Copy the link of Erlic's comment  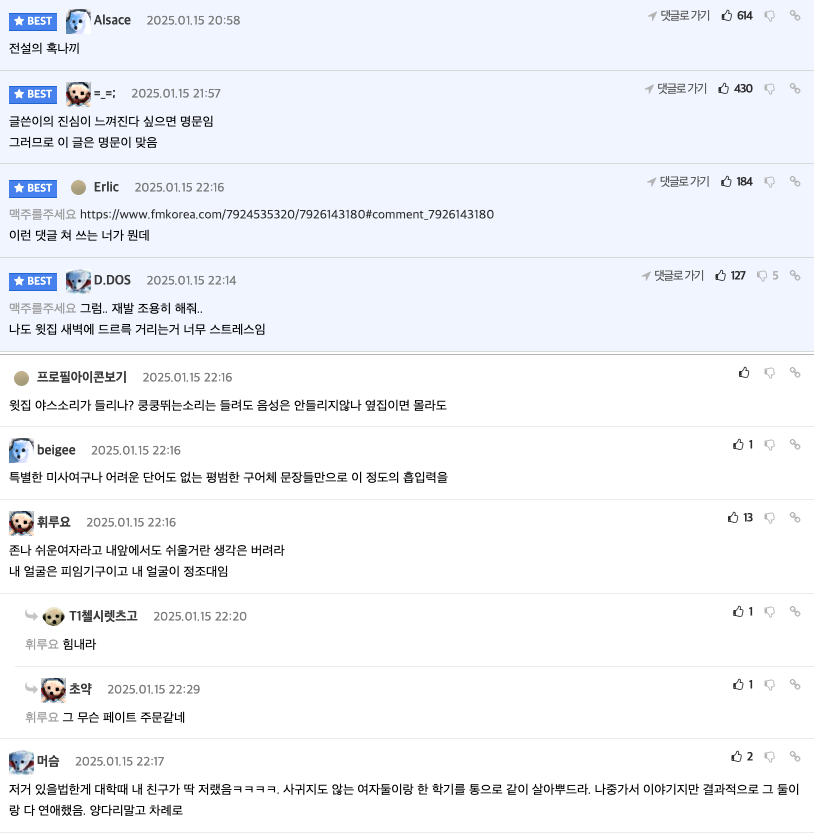click(795, 182)
